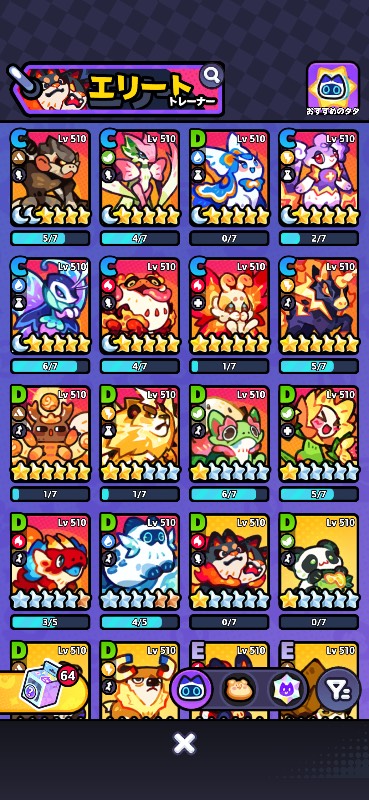Open the red dragon card showing 3/5
Viewport: 369px width, 800px height.
50,562
